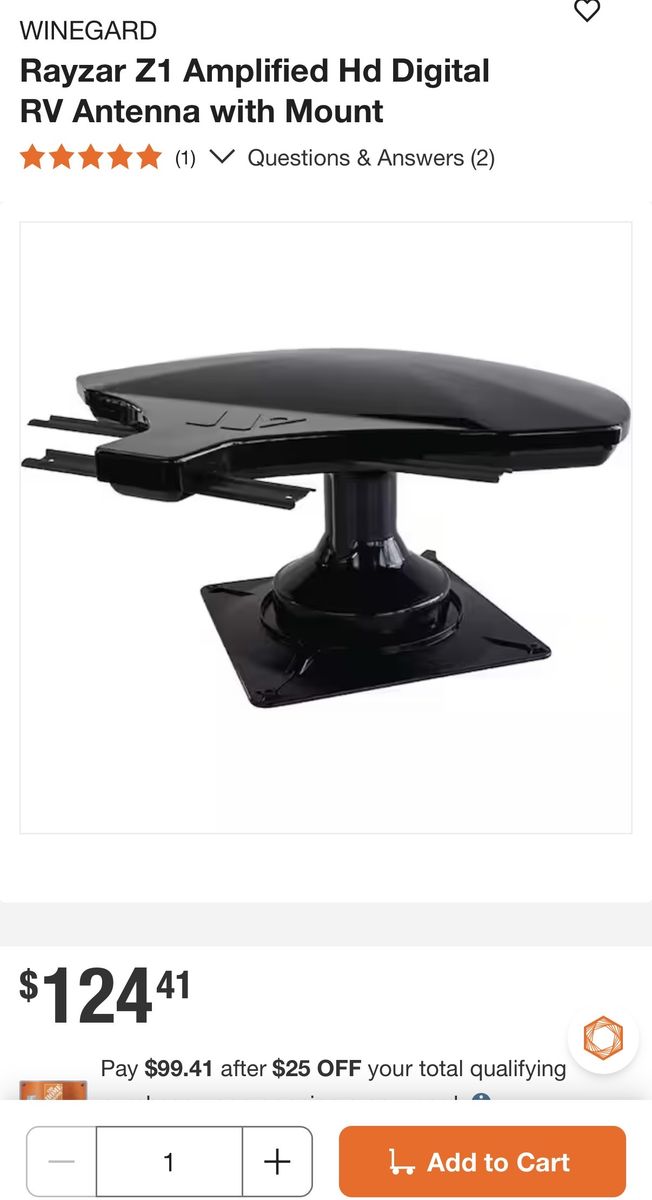Open the orange hexagon floating assistant button

tap(603, 1039)
